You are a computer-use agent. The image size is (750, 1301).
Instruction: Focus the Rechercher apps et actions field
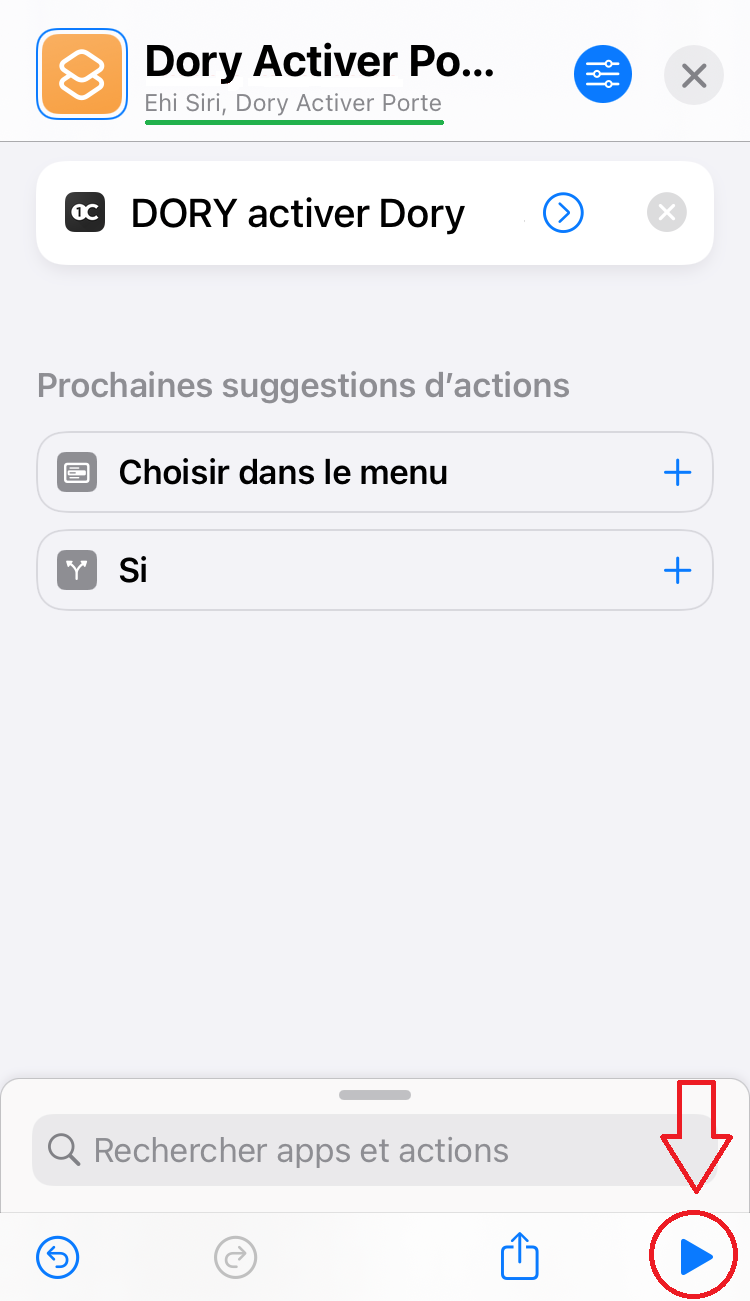point(375,1150)
